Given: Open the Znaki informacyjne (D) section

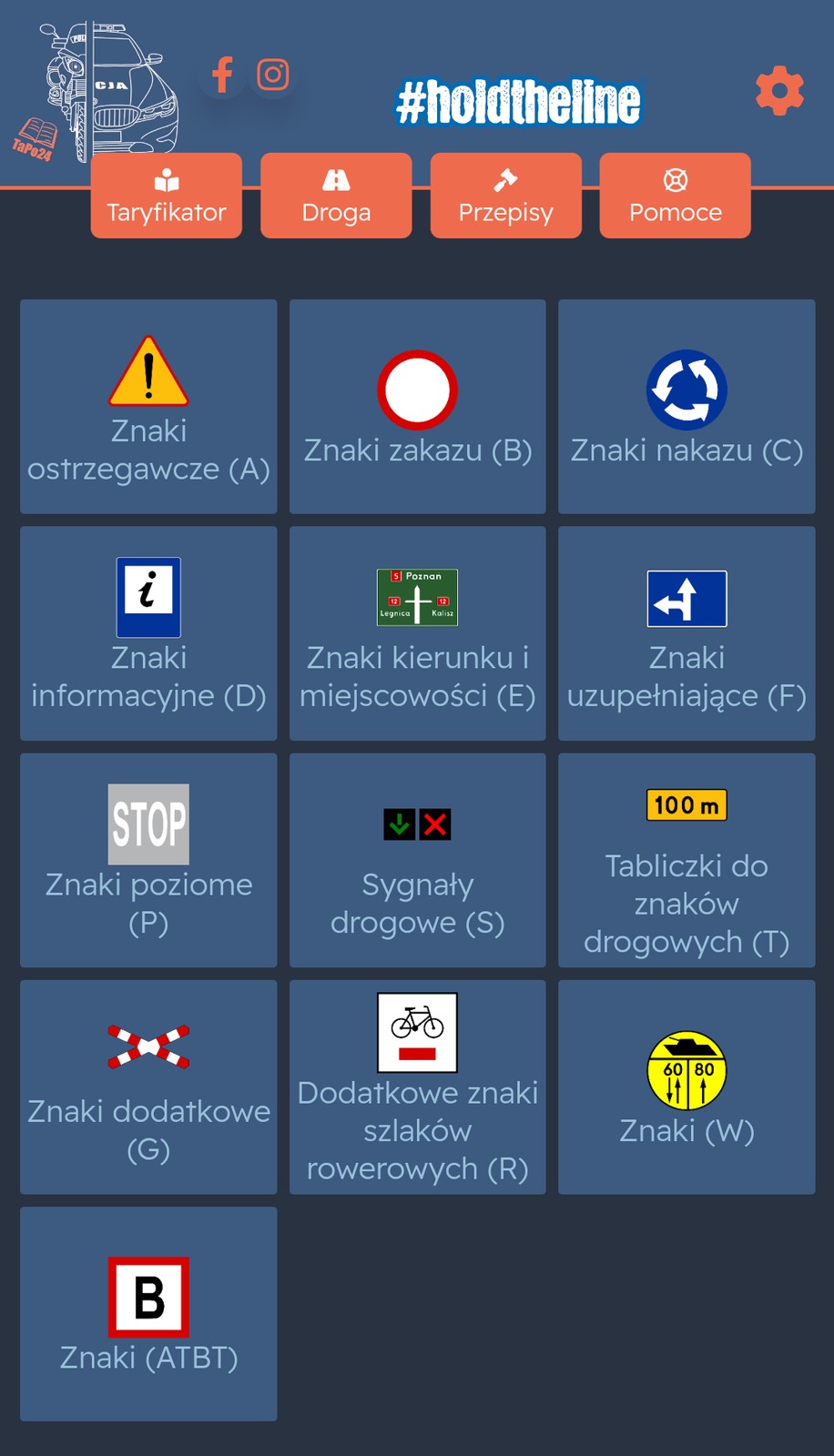Looking at the screenshot, I should tap(147, 632).
